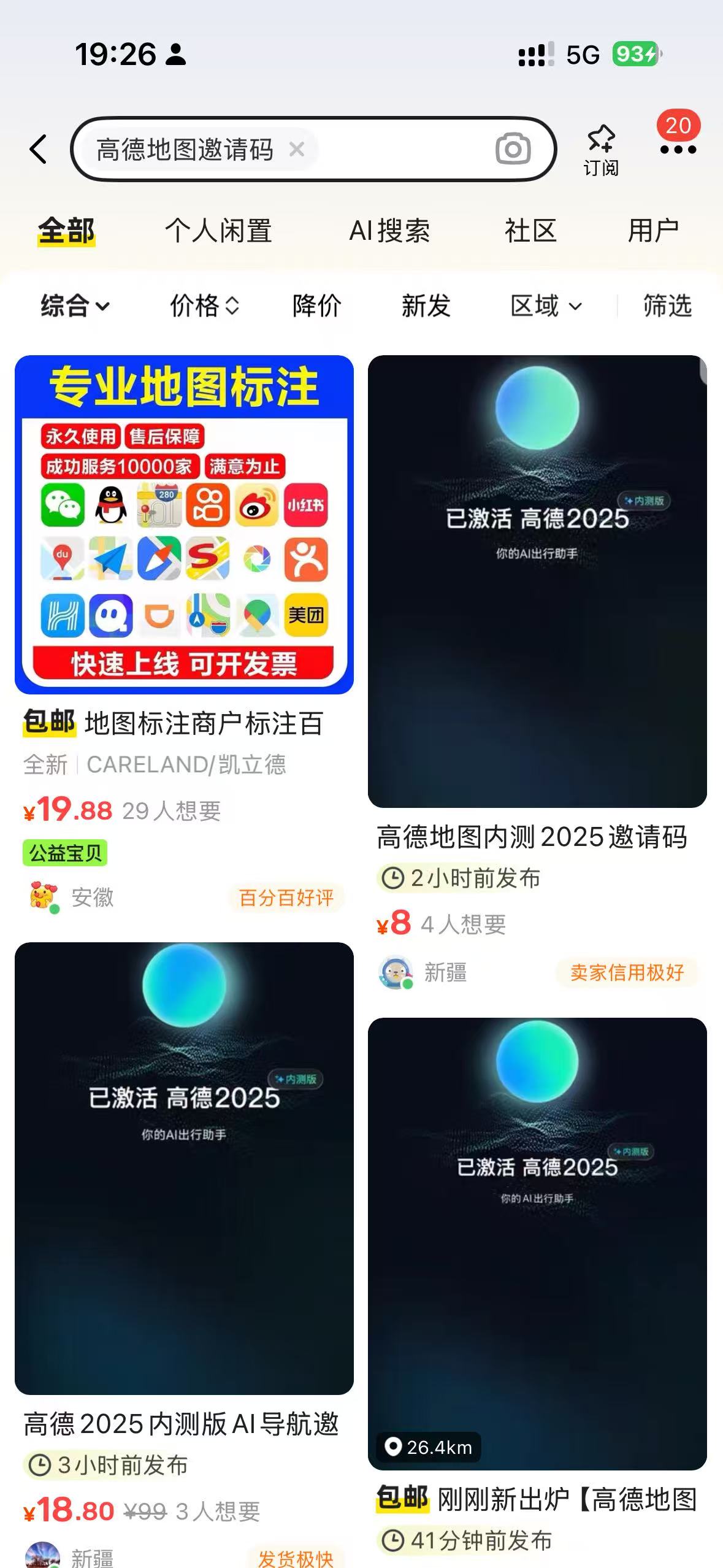Image resolution: width=723 pixels, height=1568 pixels.
Task: Switch to the AI搜索 tab
Action: [x=389, y=231]
